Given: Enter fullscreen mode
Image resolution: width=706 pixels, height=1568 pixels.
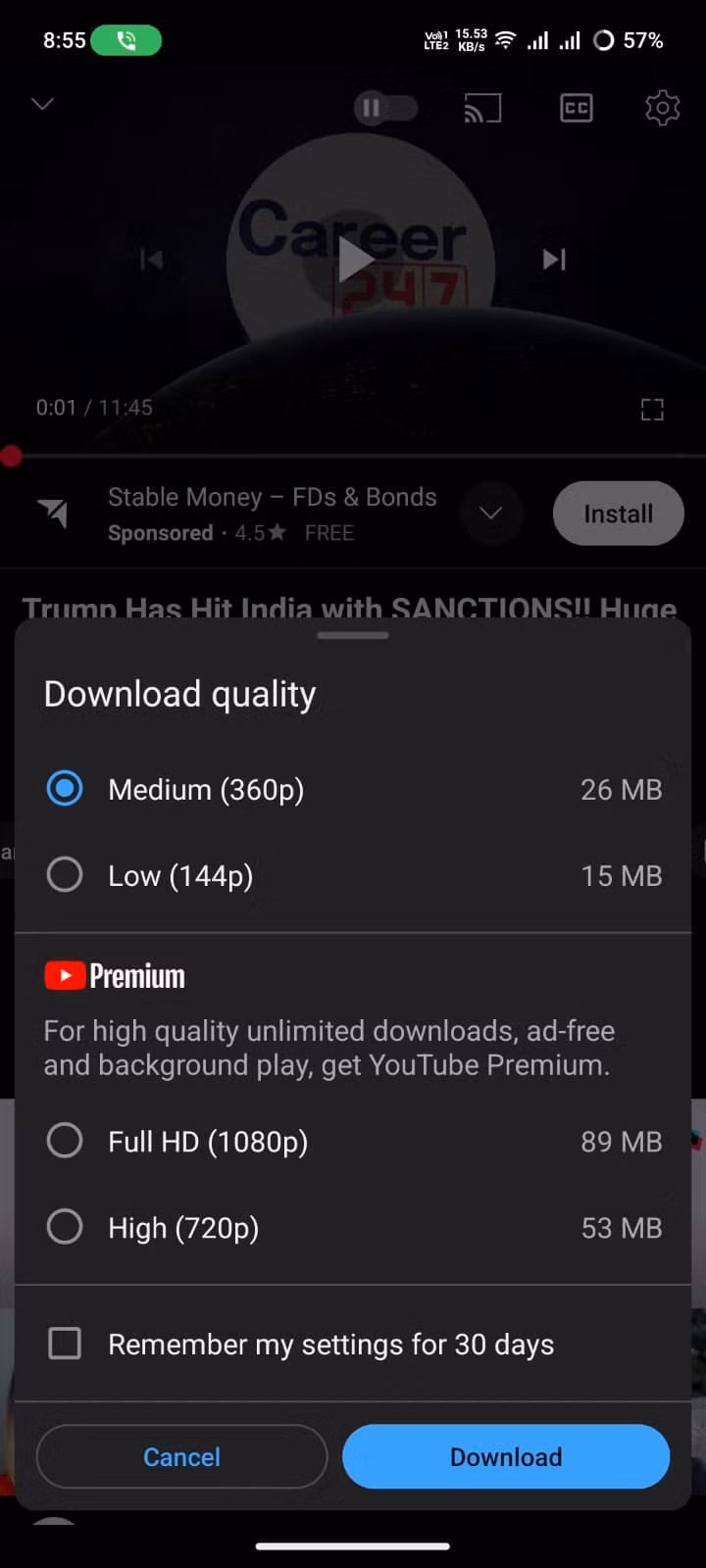Looking at the screenshot, I should 652,410.
